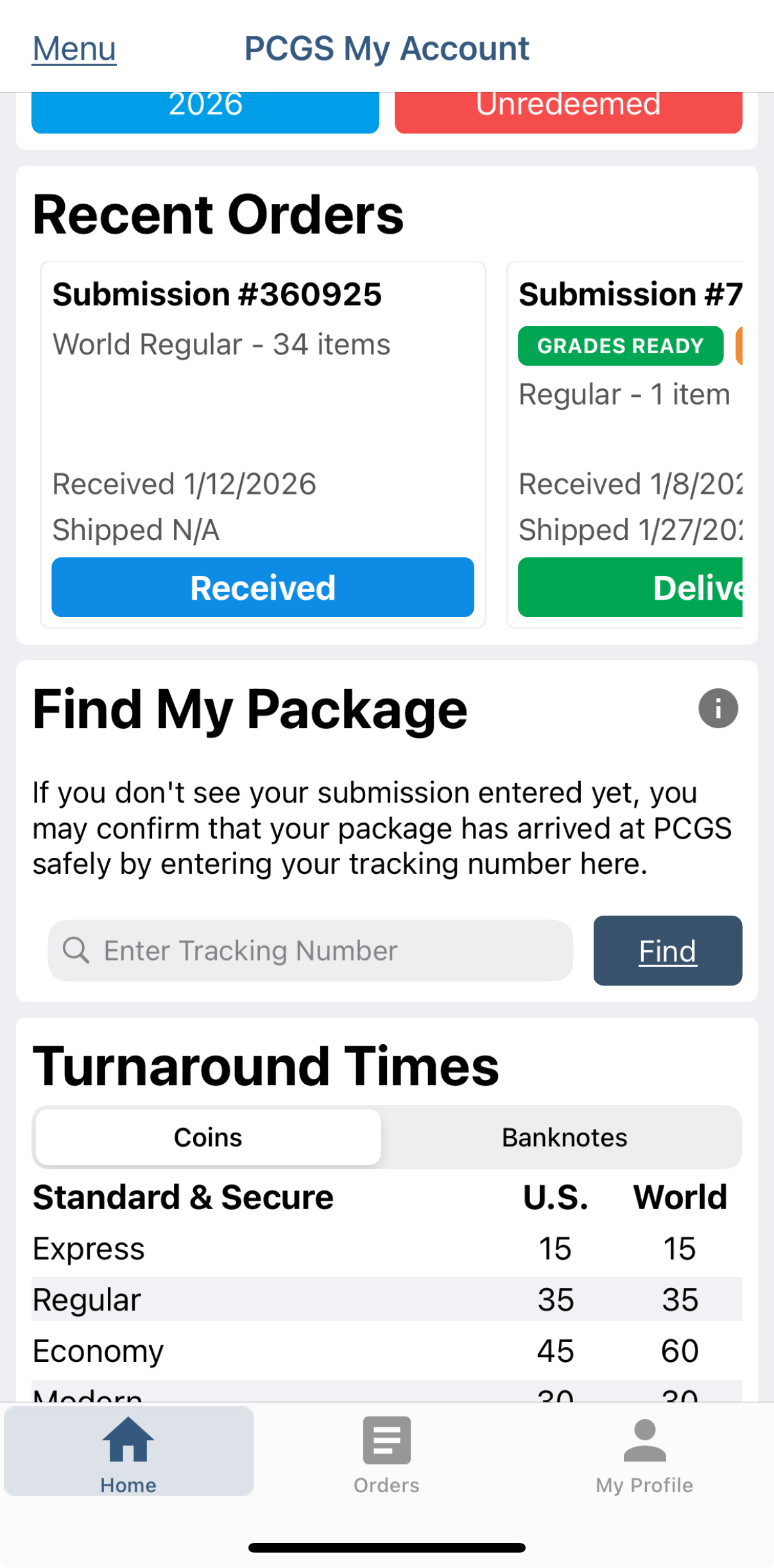The image size is (774, 1568).
Task: Switch to the Orders tab
Action: pyautogui.click(x=386, y=1451)
